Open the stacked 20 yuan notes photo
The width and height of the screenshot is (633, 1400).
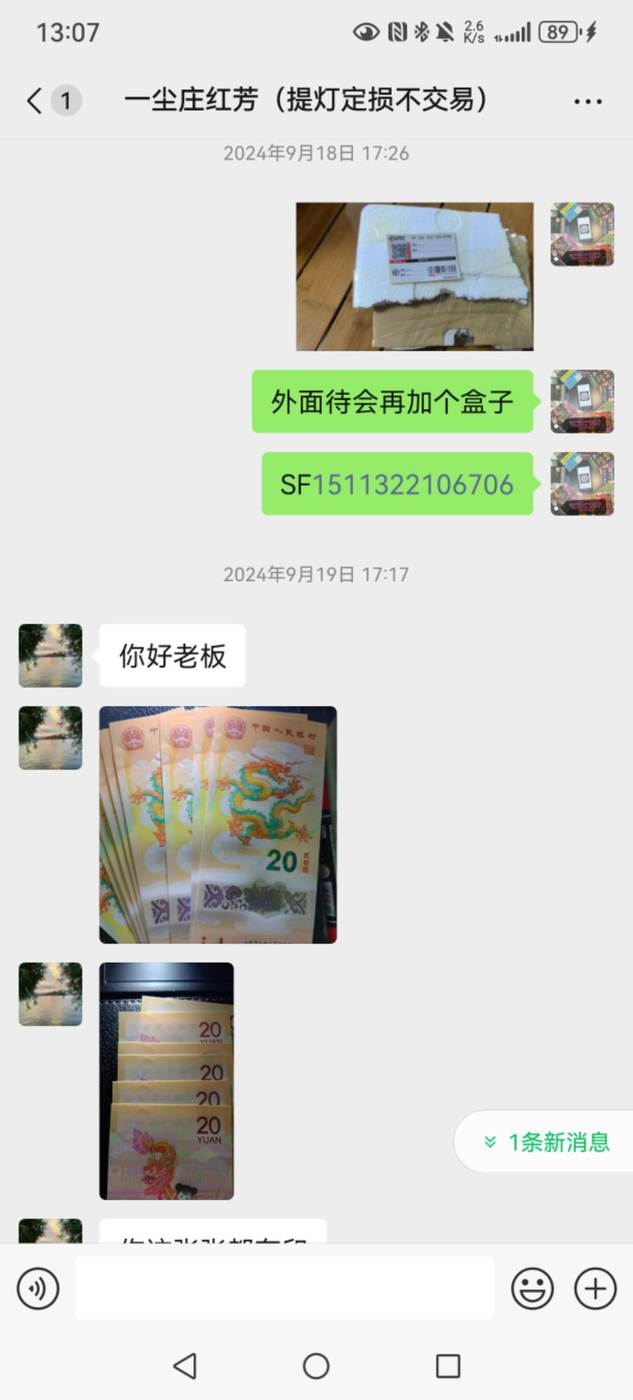(166, 1081)
